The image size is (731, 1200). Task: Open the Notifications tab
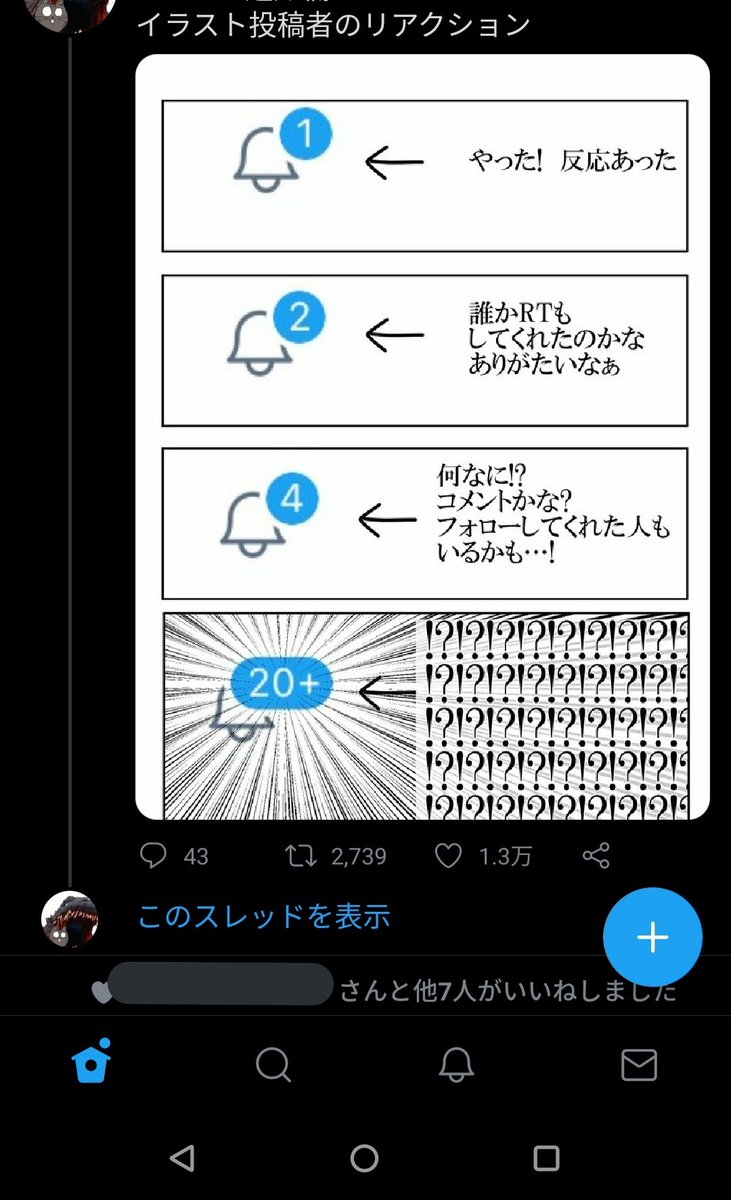coord(456,1066)
